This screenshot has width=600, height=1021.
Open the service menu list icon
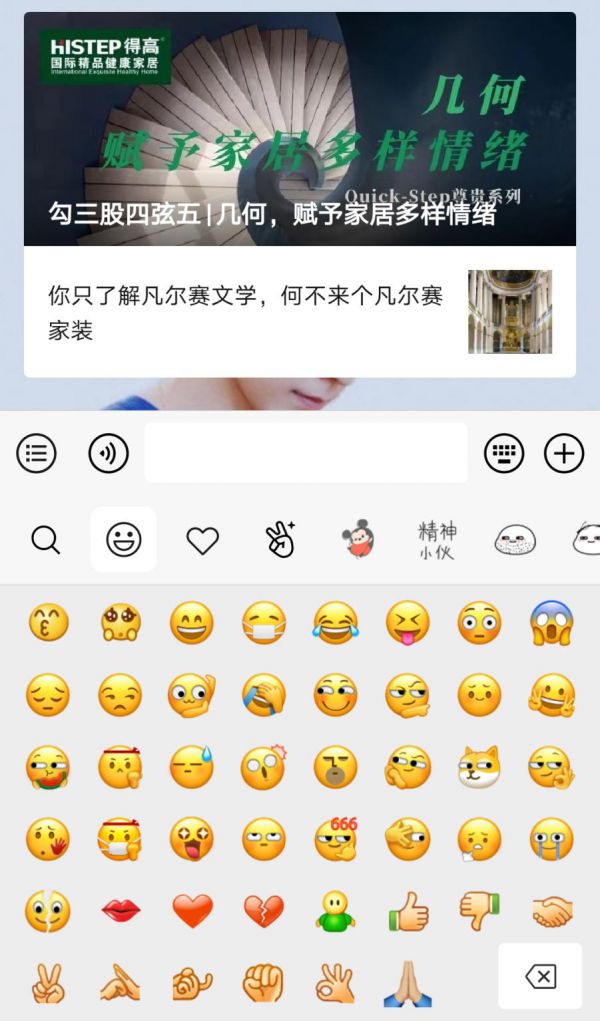(x=36, y=454)
